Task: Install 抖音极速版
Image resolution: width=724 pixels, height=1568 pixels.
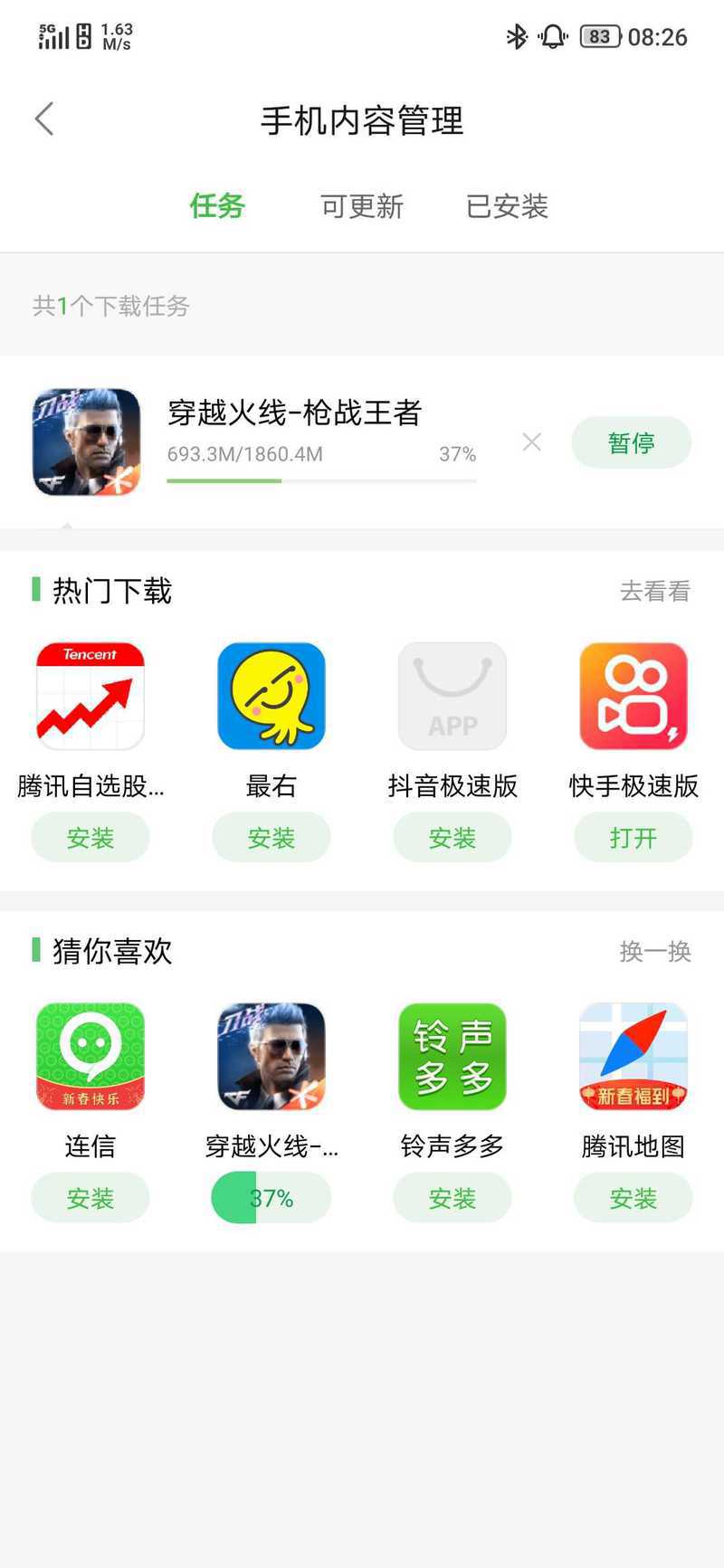Action: [x=452, y=838]
